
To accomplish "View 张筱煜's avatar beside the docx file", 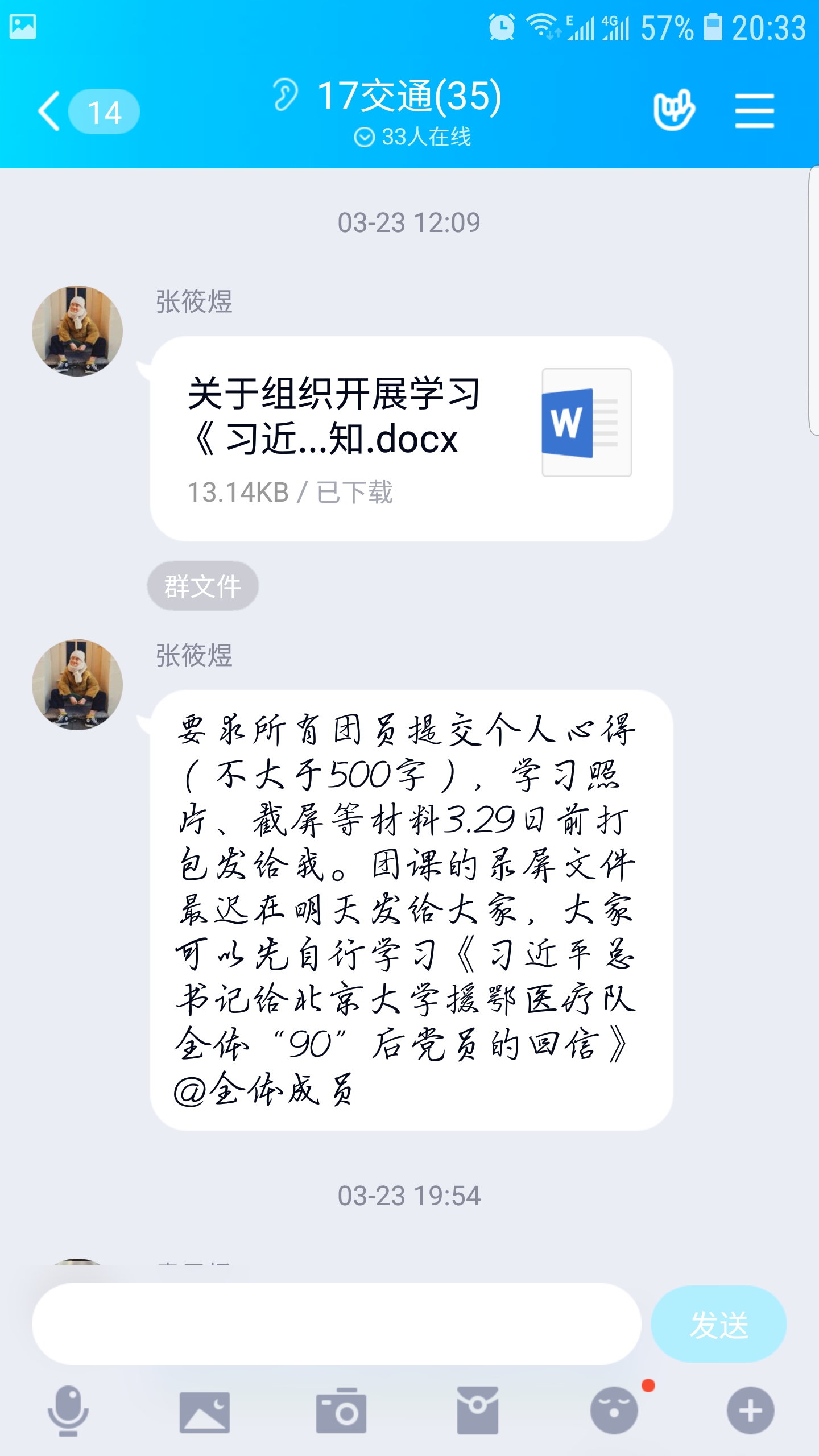I will [x=77, y=331].
